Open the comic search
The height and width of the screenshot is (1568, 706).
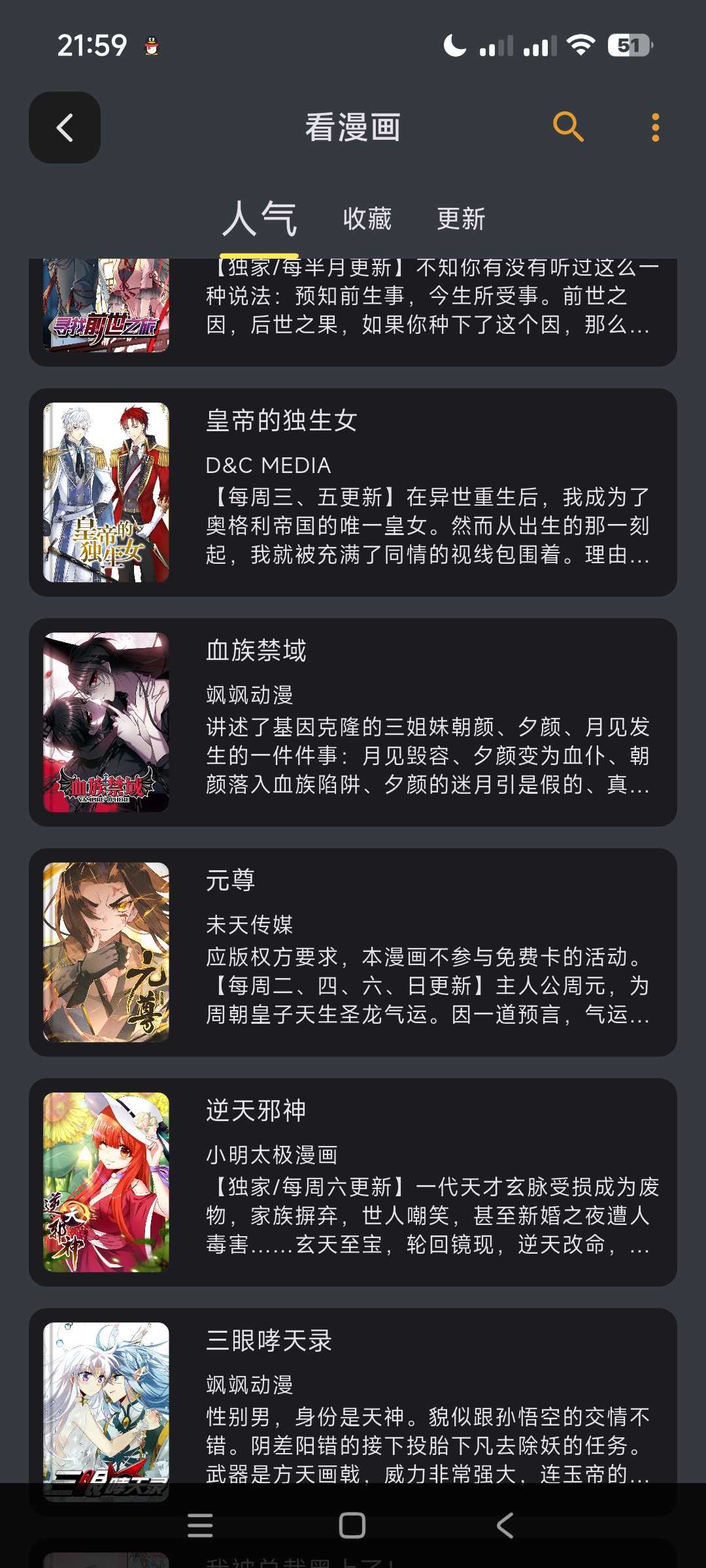click(567, 126)
